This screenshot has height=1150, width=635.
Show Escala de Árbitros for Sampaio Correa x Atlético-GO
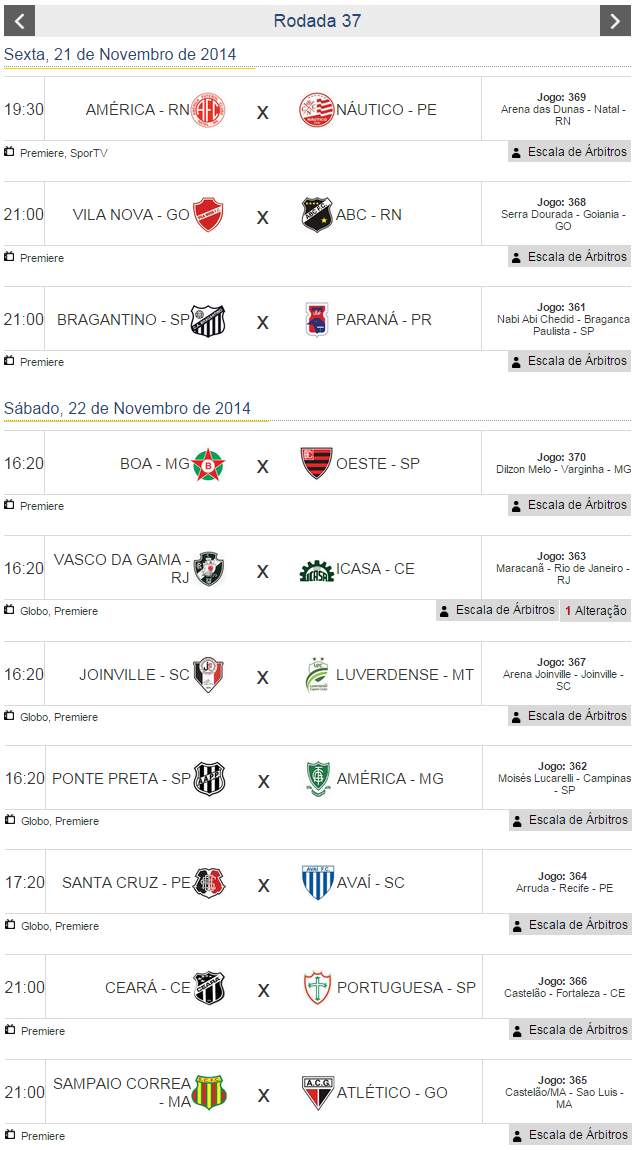(569, 1135)
